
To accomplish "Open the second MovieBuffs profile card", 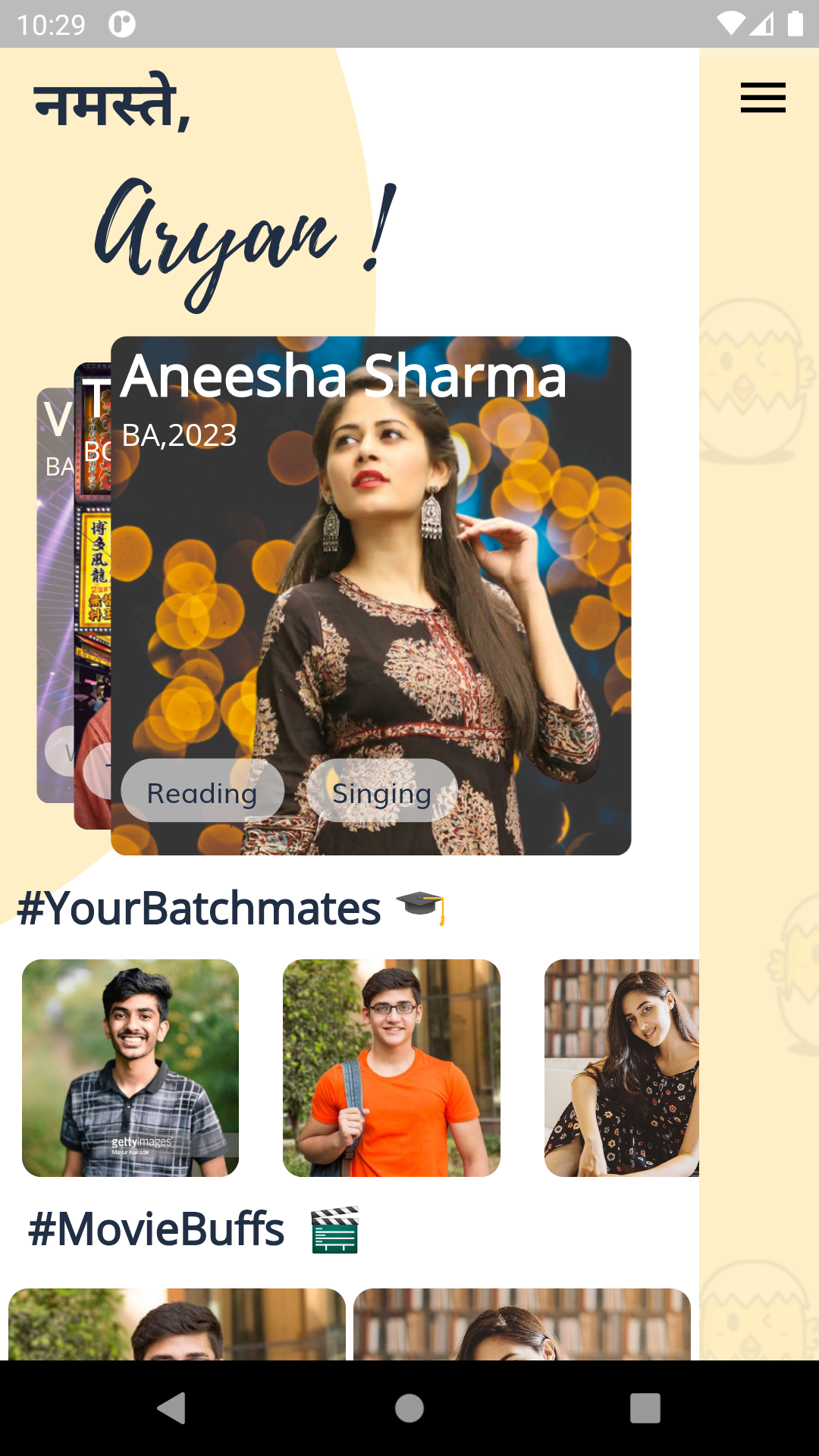I will tap(522, 1324).
